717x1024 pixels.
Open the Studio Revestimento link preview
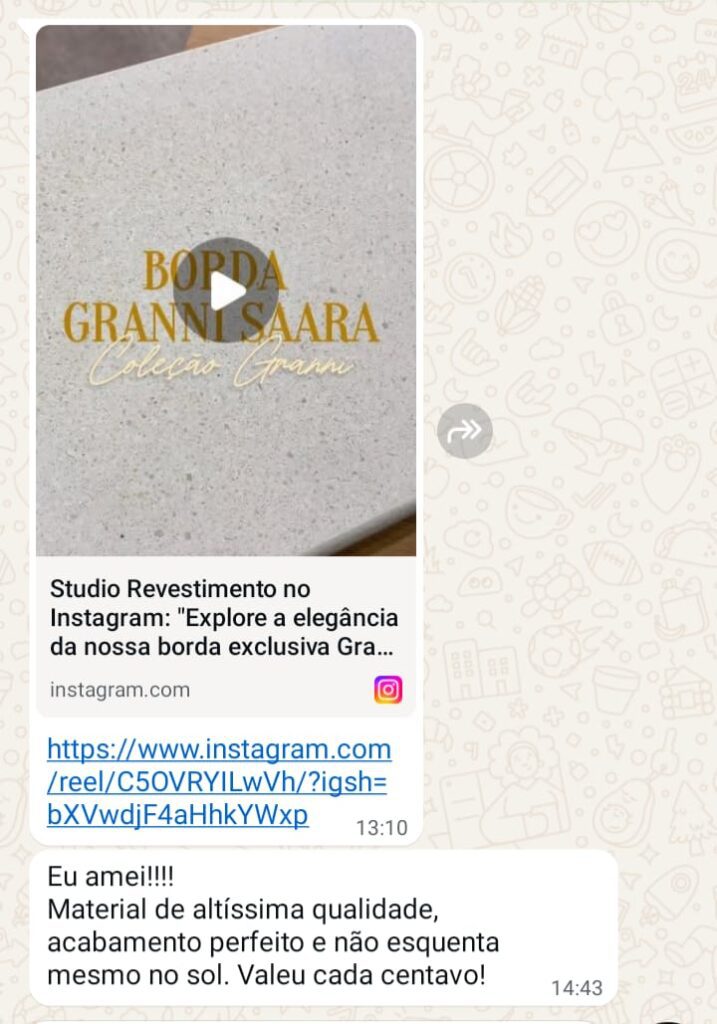[x=224, y=618]
